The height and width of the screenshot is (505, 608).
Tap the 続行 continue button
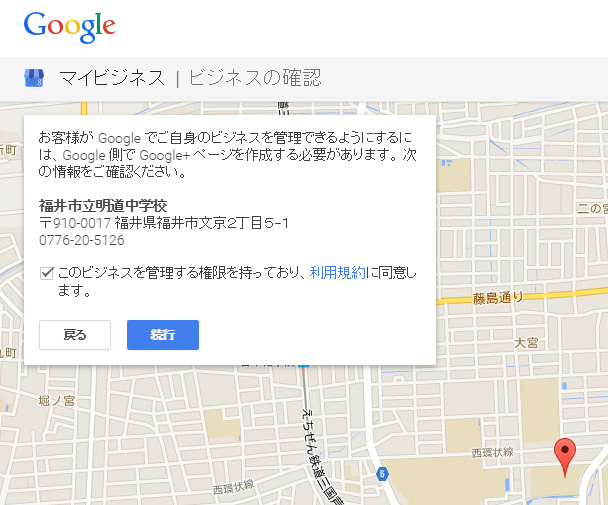coord(163,335)
